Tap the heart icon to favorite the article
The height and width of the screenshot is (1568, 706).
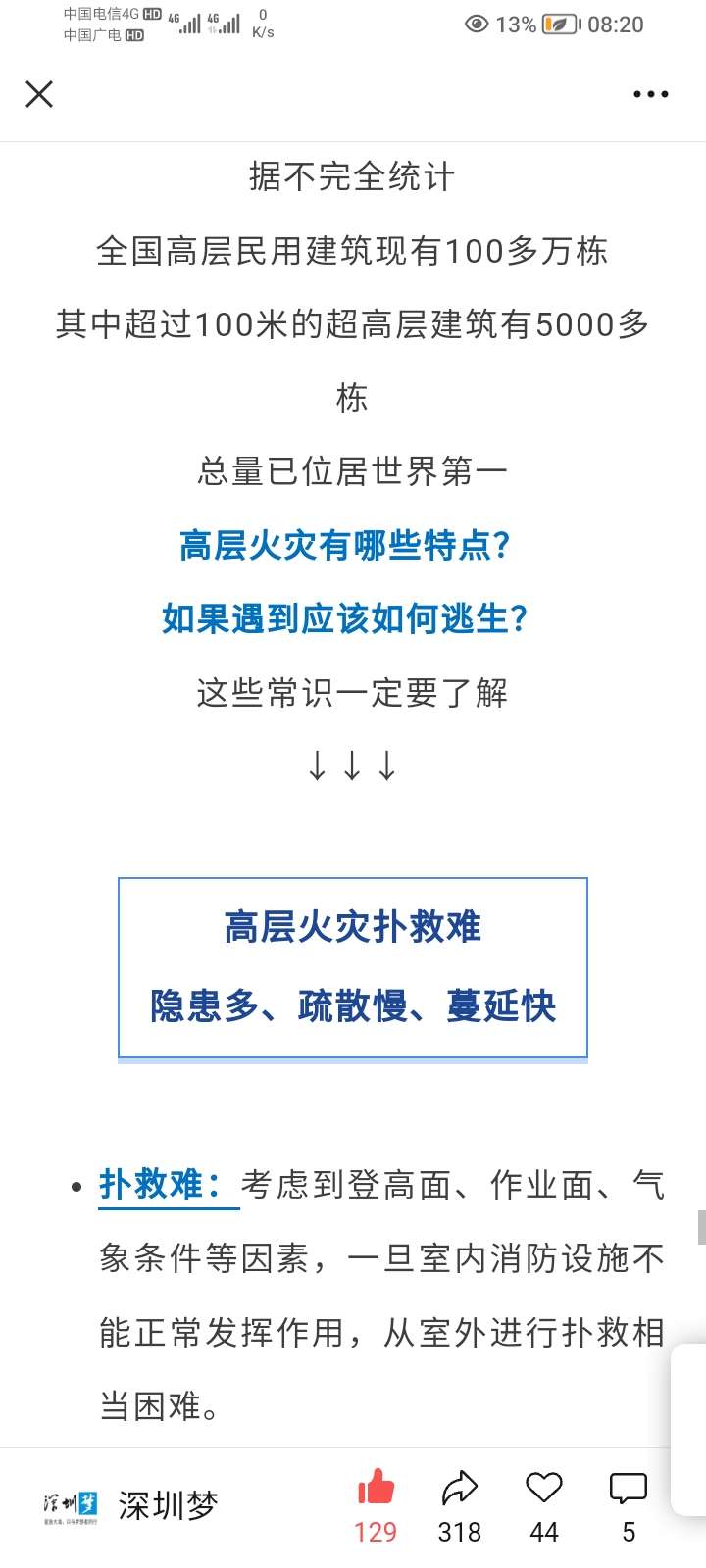point(543,1490)
